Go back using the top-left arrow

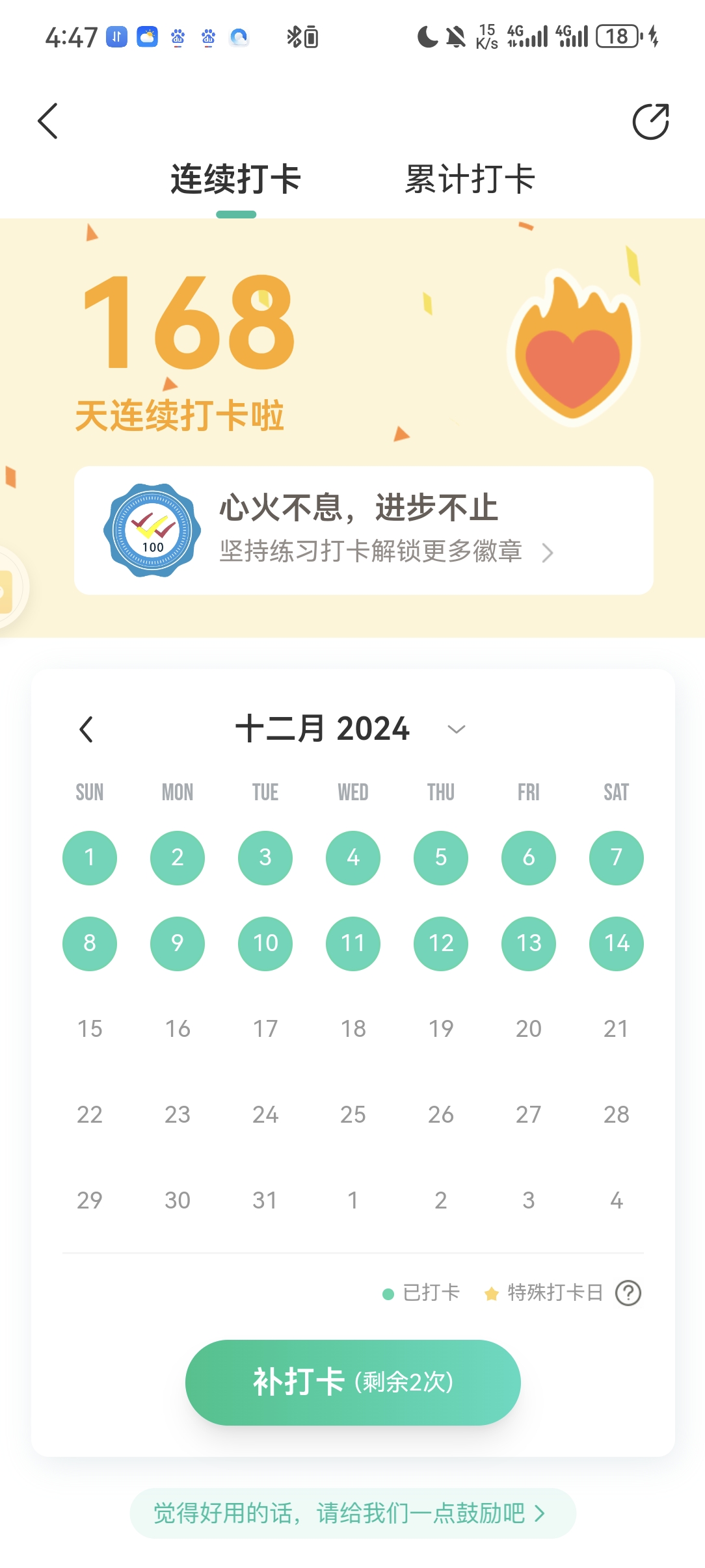click(x=48, y=121)
